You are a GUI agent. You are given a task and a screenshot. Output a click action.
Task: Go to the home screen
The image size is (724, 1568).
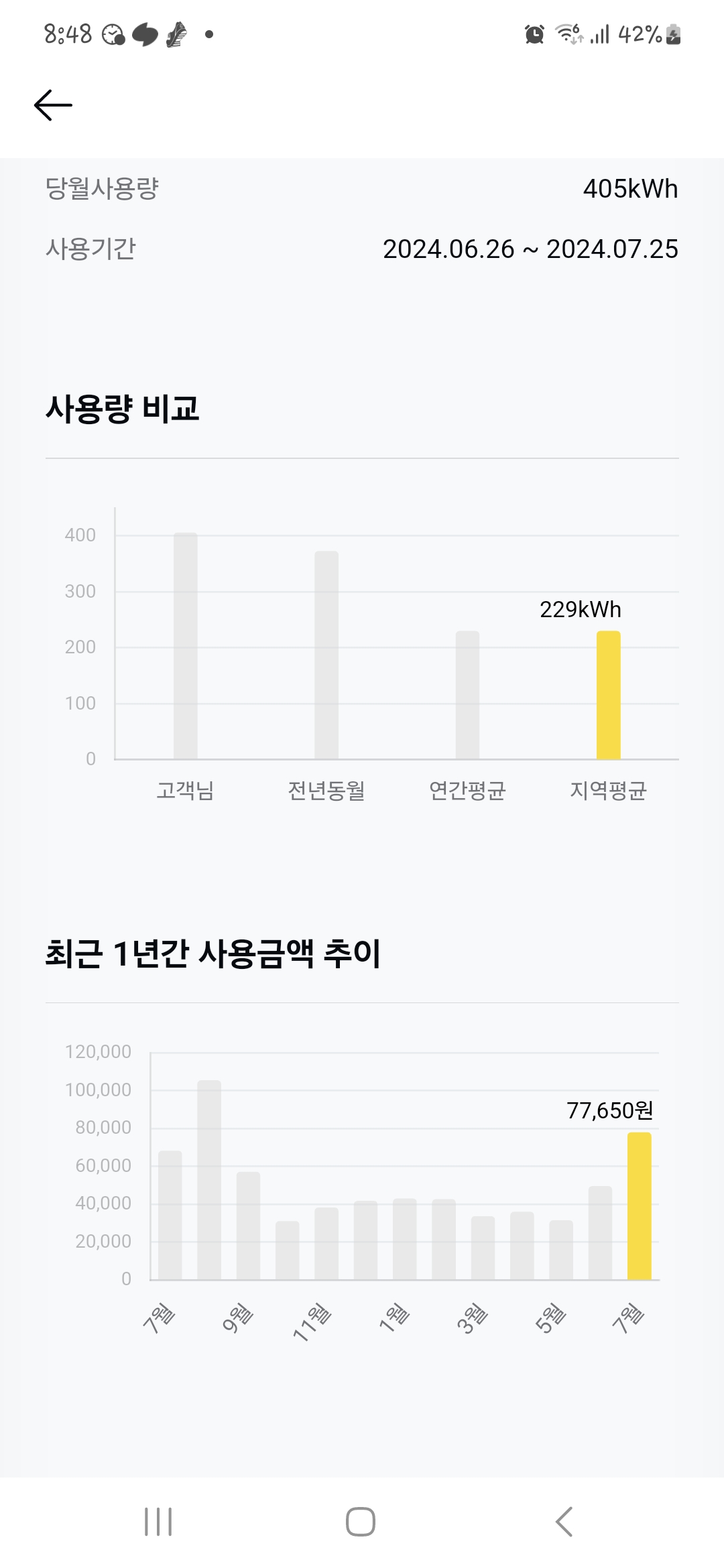[x=361, y=1521]
